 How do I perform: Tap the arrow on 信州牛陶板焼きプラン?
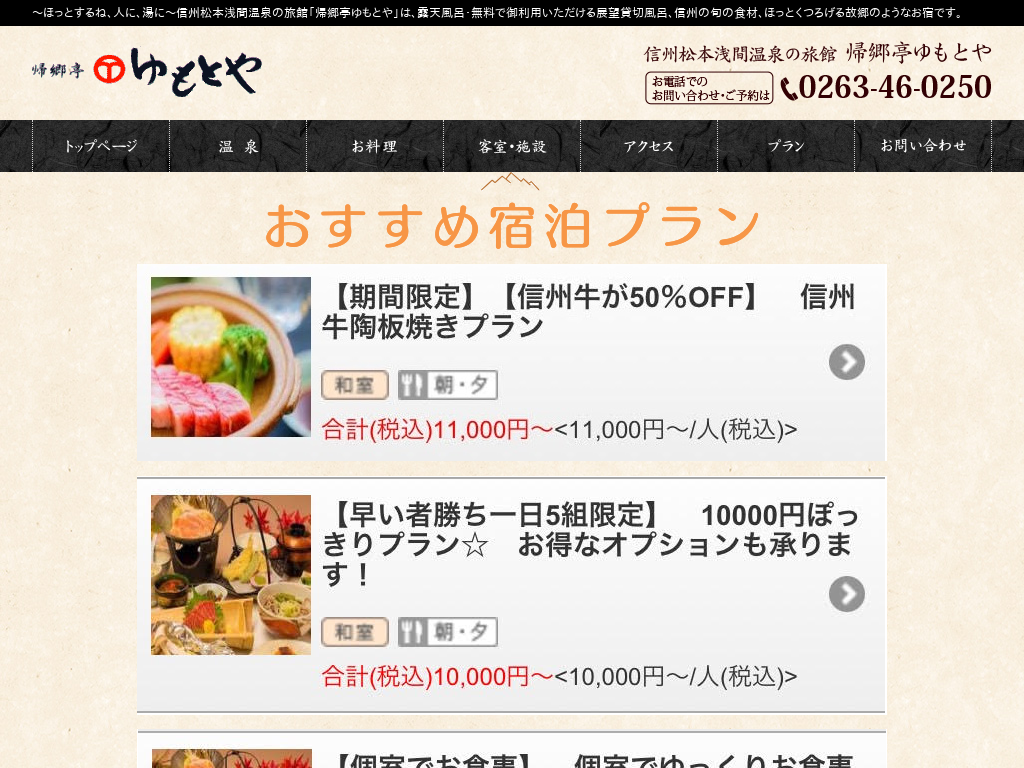[x=846, y=362]
